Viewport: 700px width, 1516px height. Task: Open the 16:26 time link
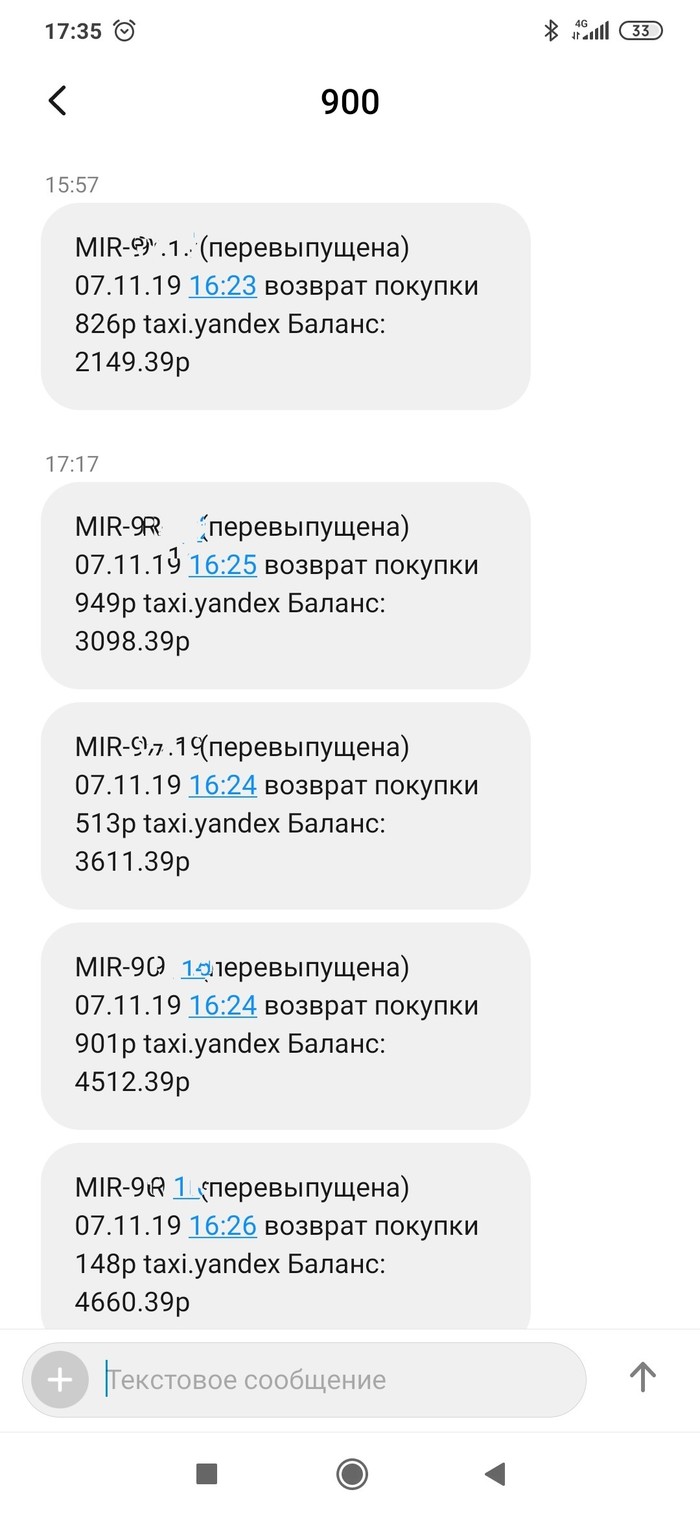222,1225
